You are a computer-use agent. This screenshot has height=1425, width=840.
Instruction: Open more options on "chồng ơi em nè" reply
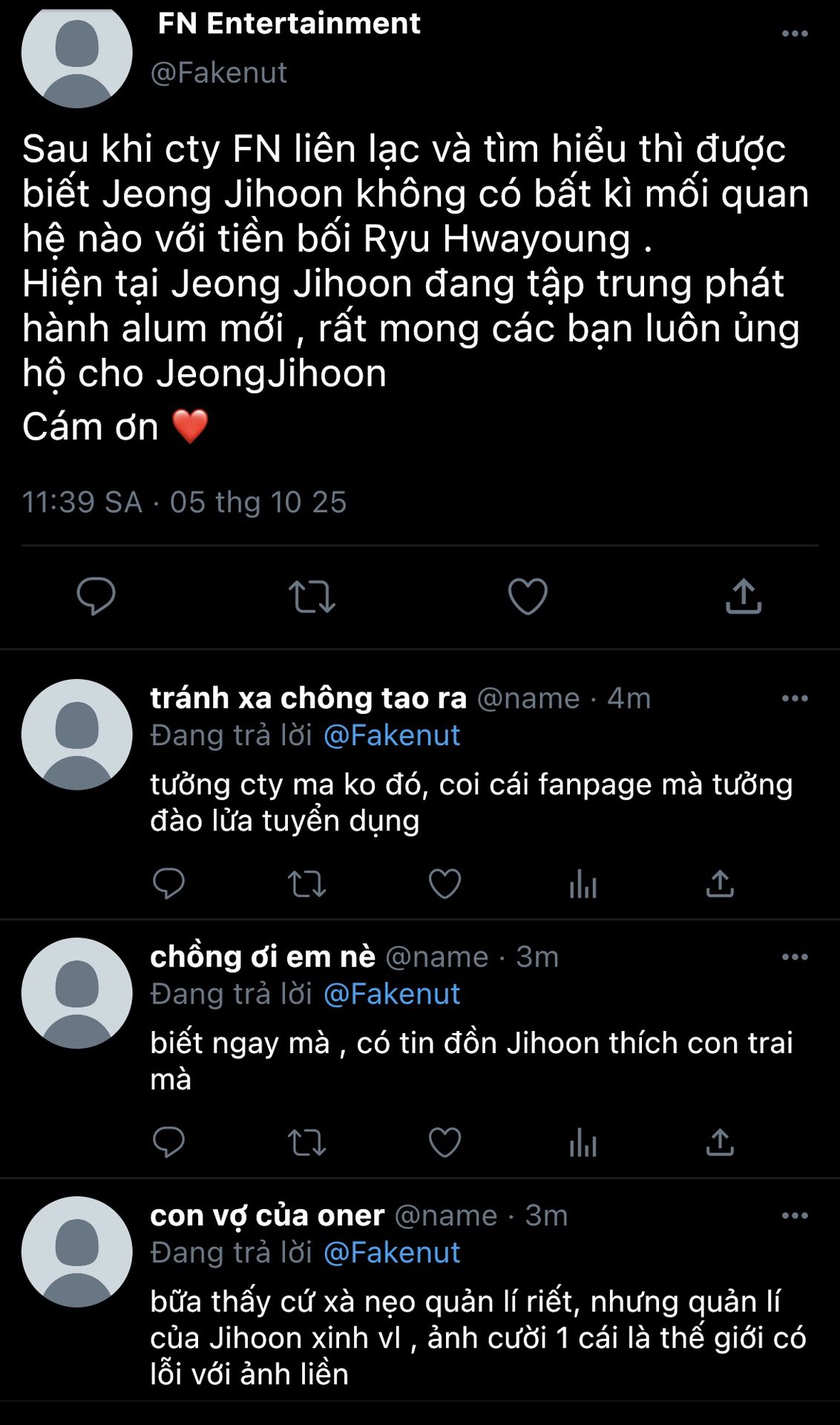coord(795,957)
